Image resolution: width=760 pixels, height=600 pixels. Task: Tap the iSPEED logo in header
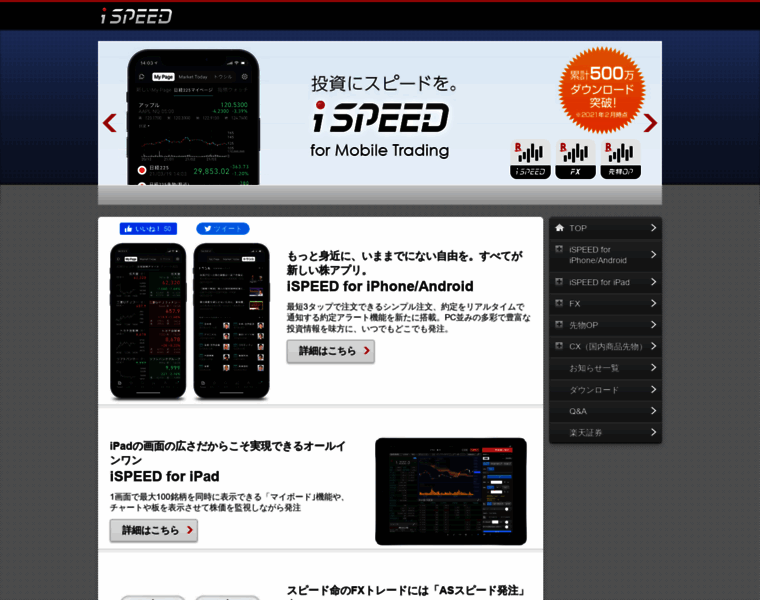click(136, 15)
